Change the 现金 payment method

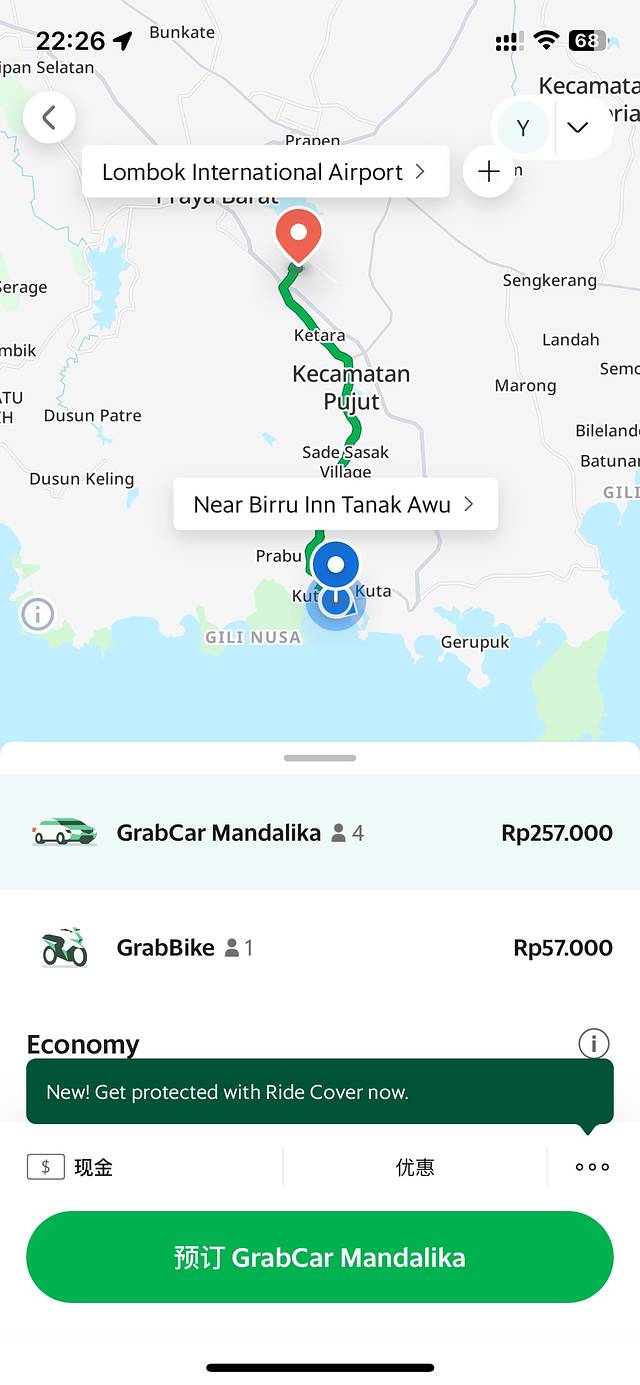(70, 1167)
